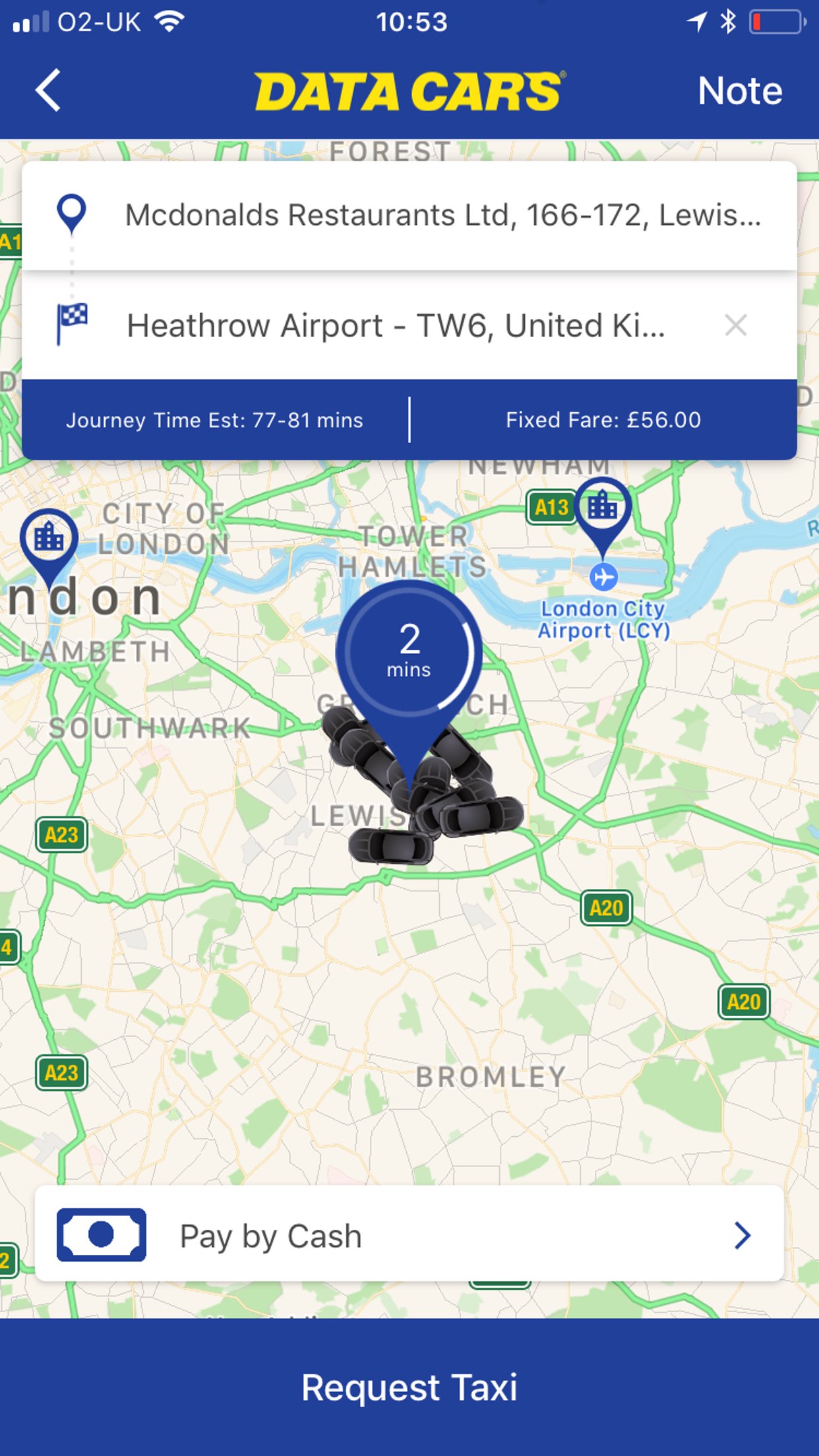Click the London City Airport plane icon
The height and width of the screenshot is (1456, 819).
[x=605, y=576]
